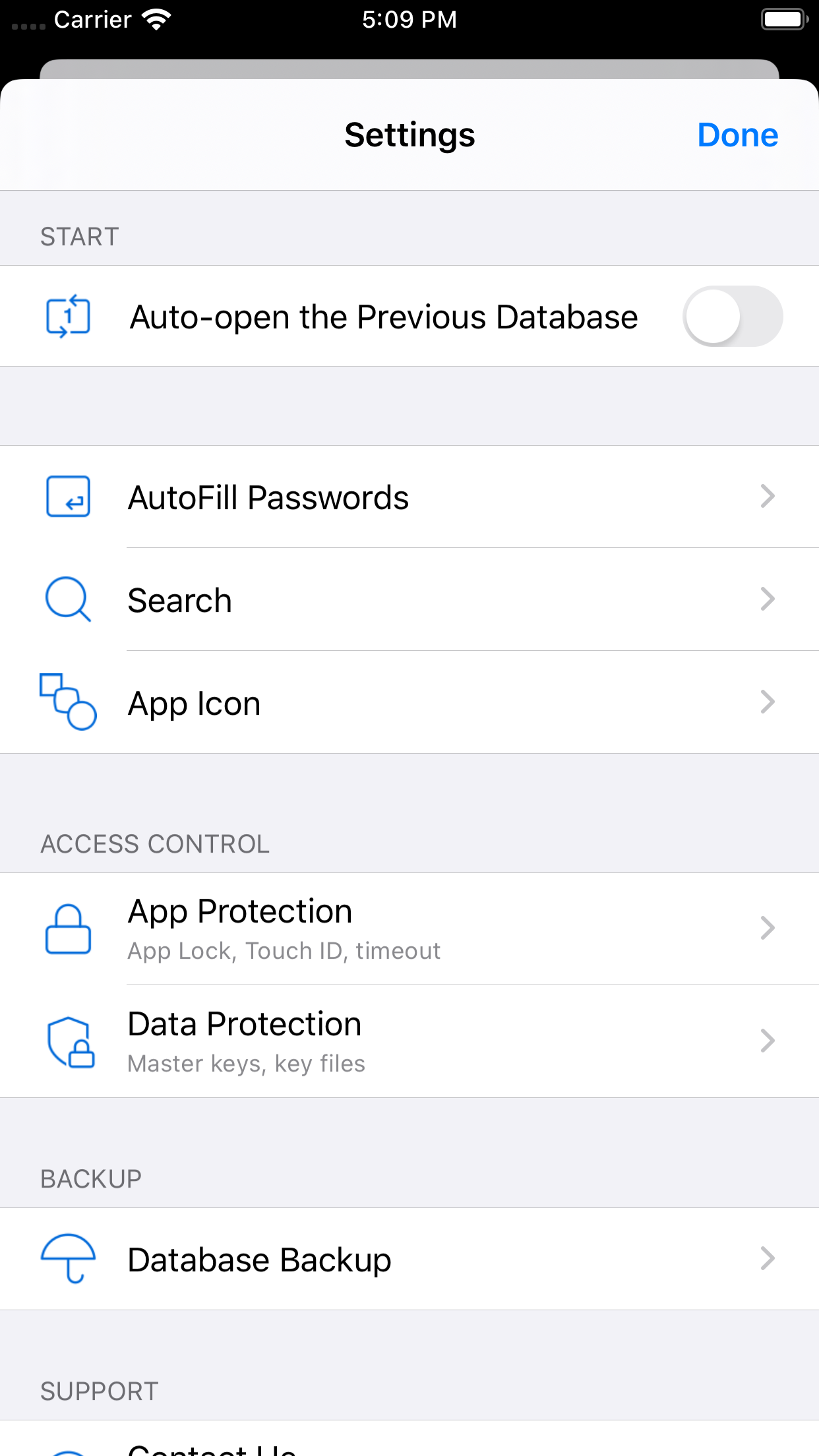This screenshot has width=819, height=1456.
Task: Expand the AutoFill Passwords chevron
Action: coord(767,497)
